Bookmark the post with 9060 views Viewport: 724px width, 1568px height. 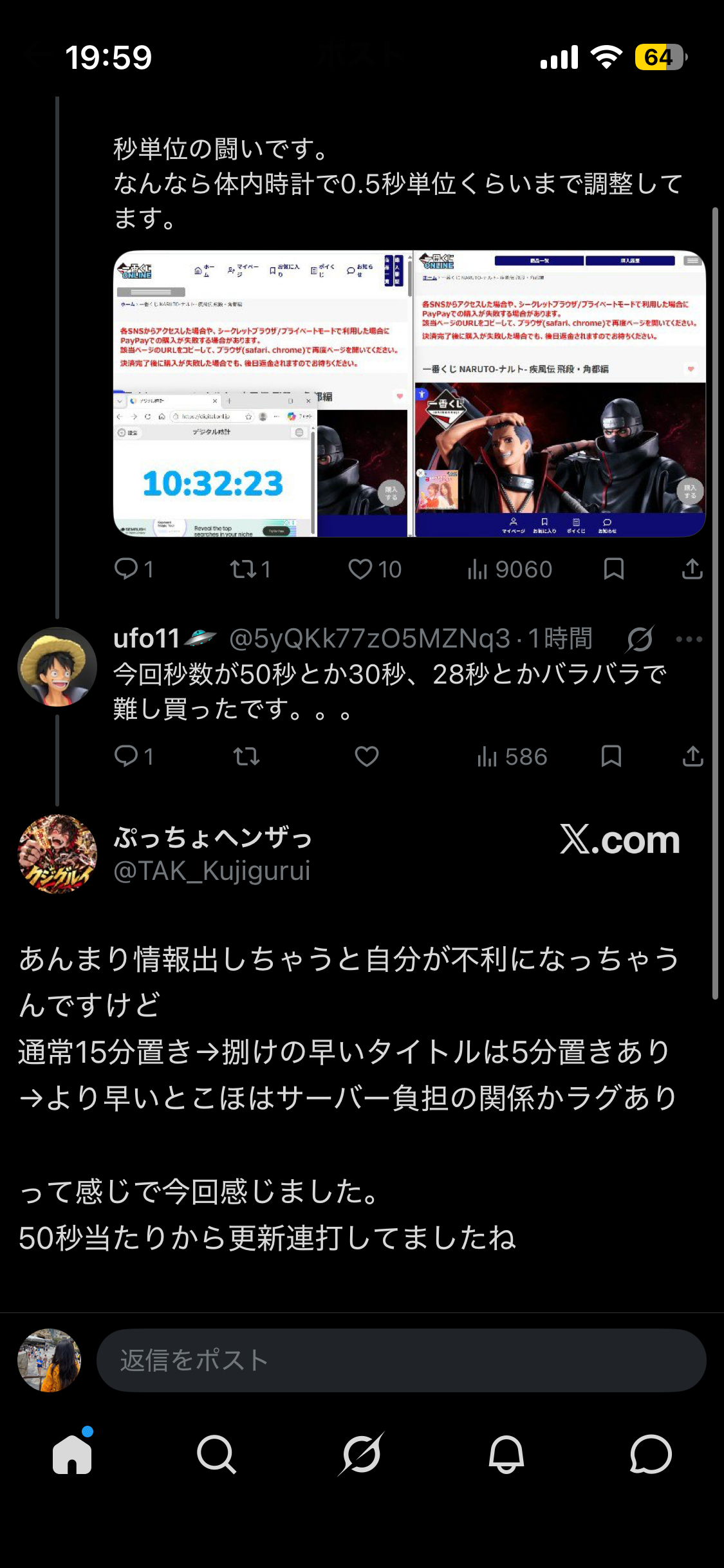(613, 569)
